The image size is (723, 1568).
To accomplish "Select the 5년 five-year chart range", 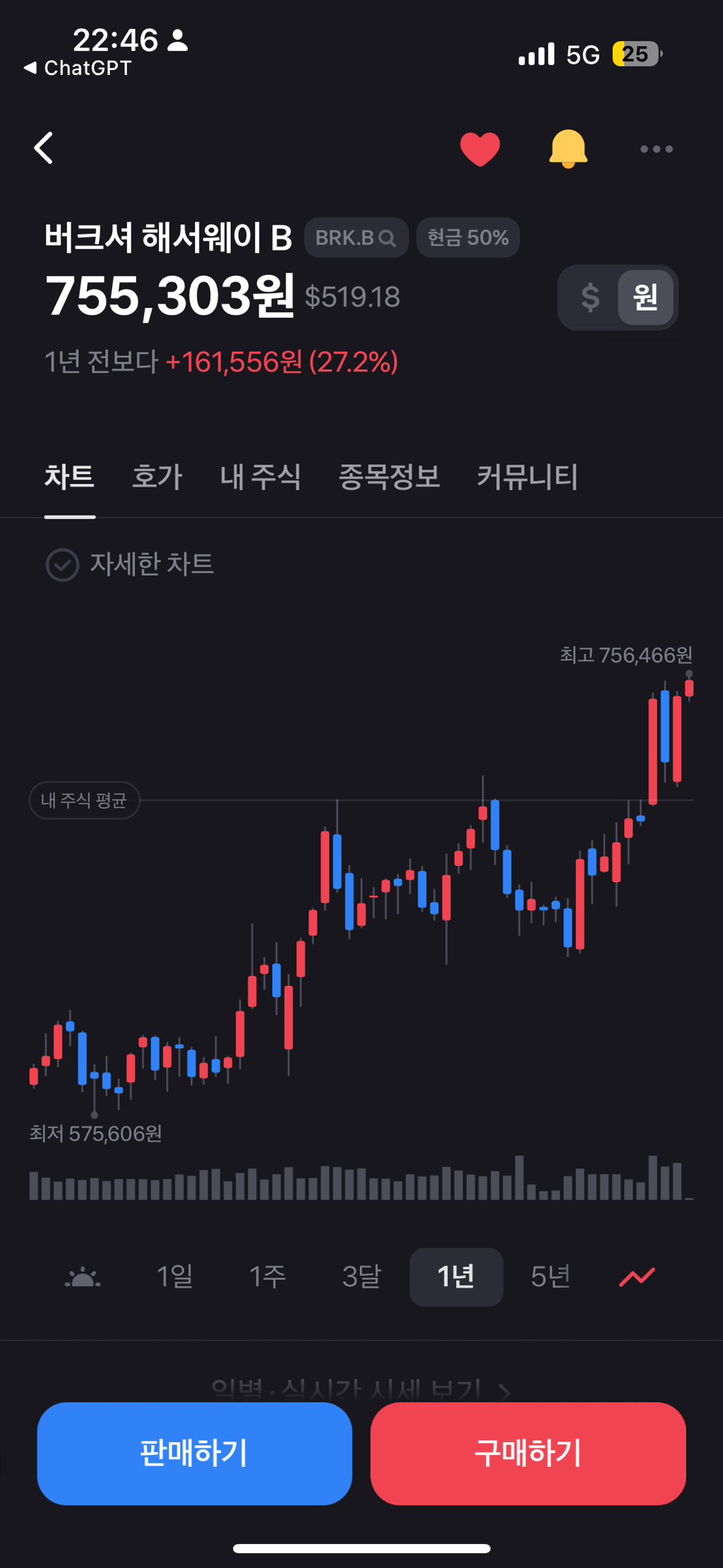I will pyautogui.click(x=549, y=1277).
